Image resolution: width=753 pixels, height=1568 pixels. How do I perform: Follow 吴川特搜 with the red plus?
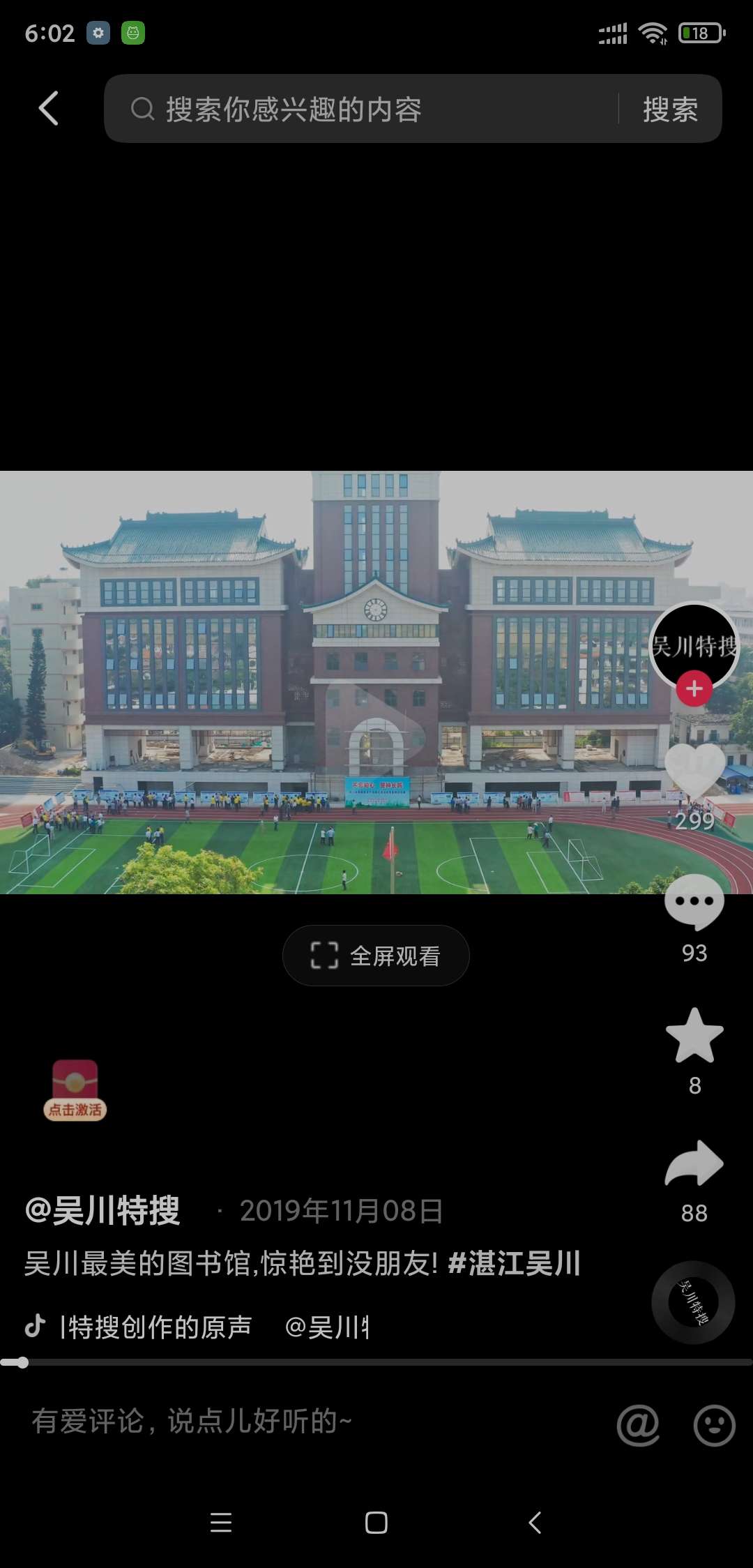coord(694,688)
